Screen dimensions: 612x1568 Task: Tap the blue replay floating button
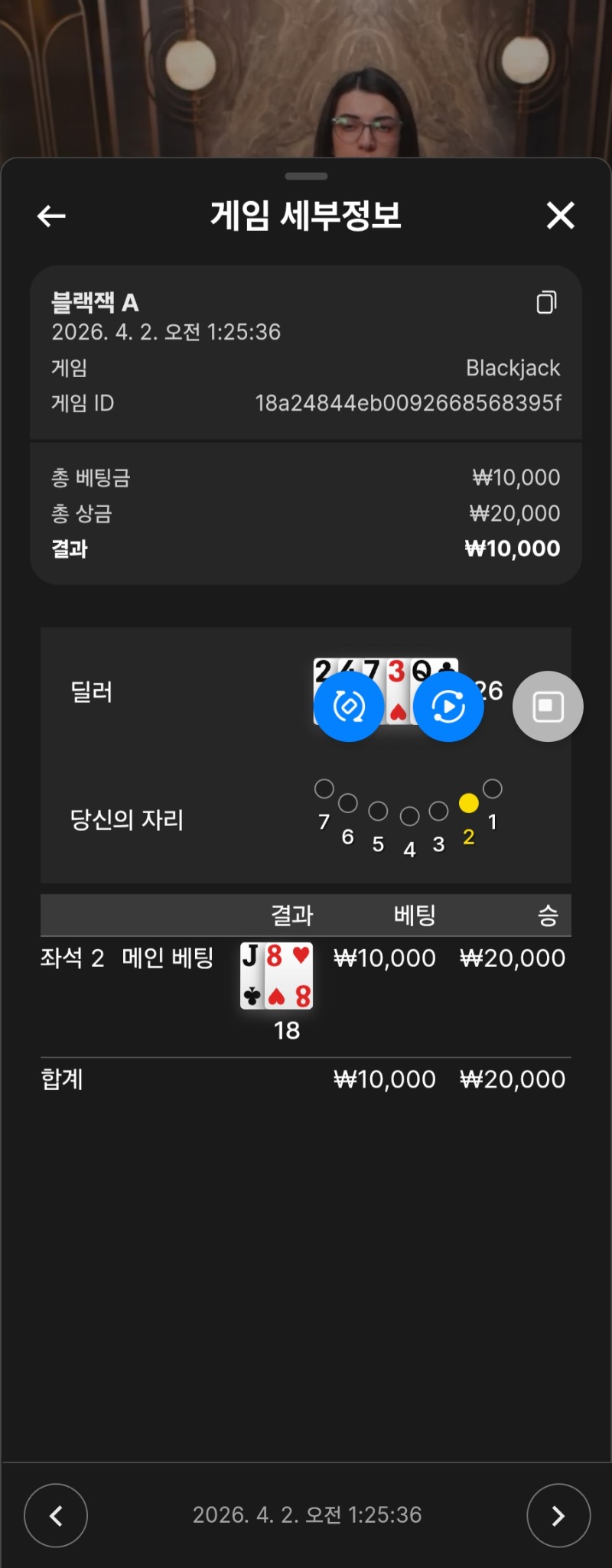pyautogui.click(x=448, y=706)
